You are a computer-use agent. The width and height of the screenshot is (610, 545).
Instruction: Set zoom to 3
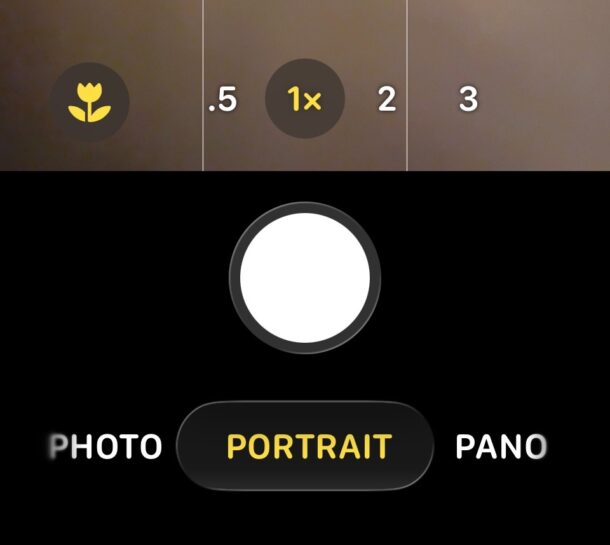pos(468,100)
